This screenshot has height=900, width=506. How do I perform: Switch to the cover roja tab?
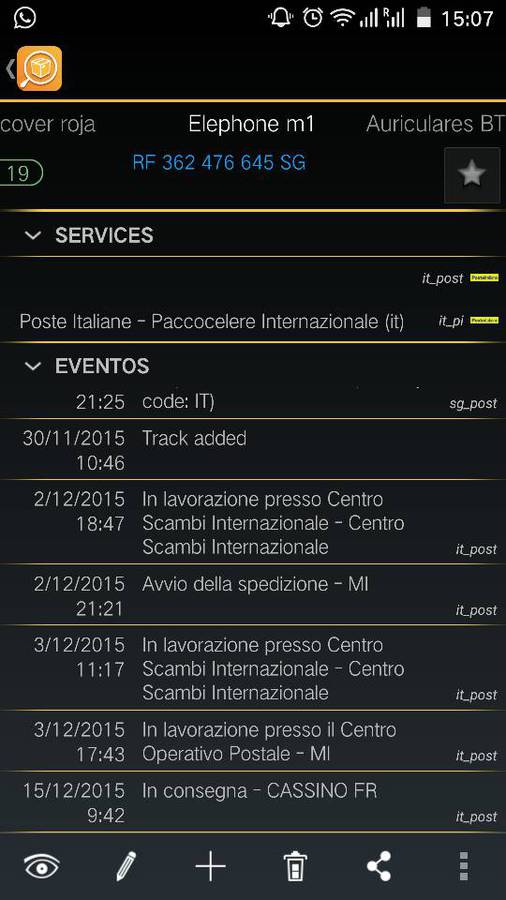48,124
